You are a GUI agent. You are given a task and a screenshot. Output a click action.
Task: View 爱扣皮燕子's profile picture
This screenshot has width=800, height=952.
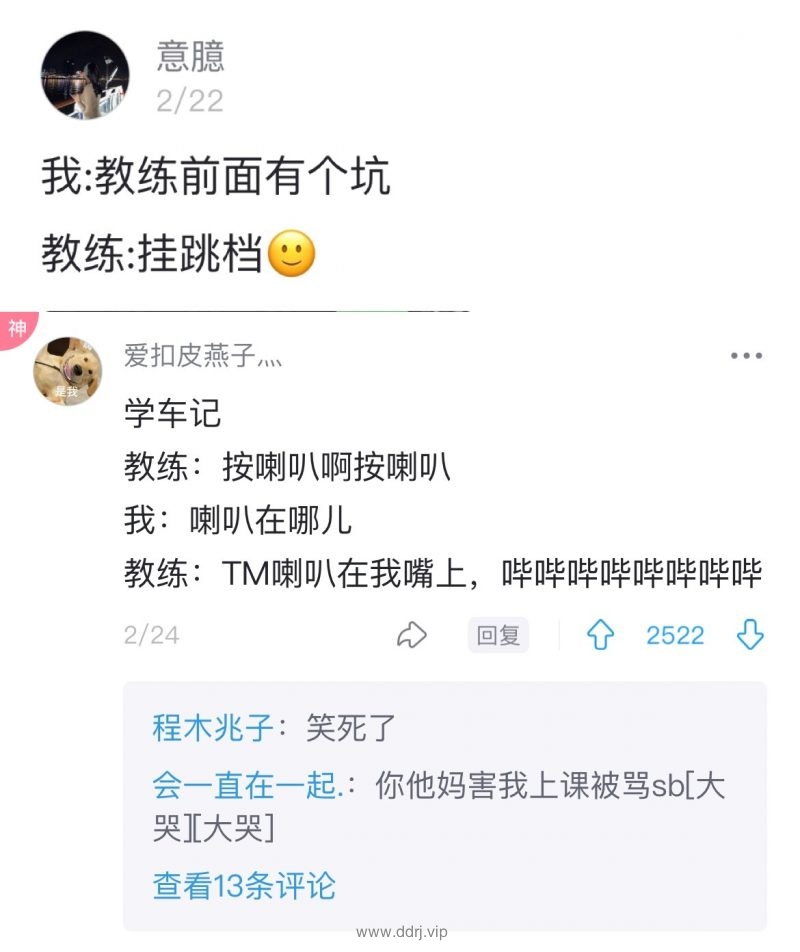coord(67,371)
